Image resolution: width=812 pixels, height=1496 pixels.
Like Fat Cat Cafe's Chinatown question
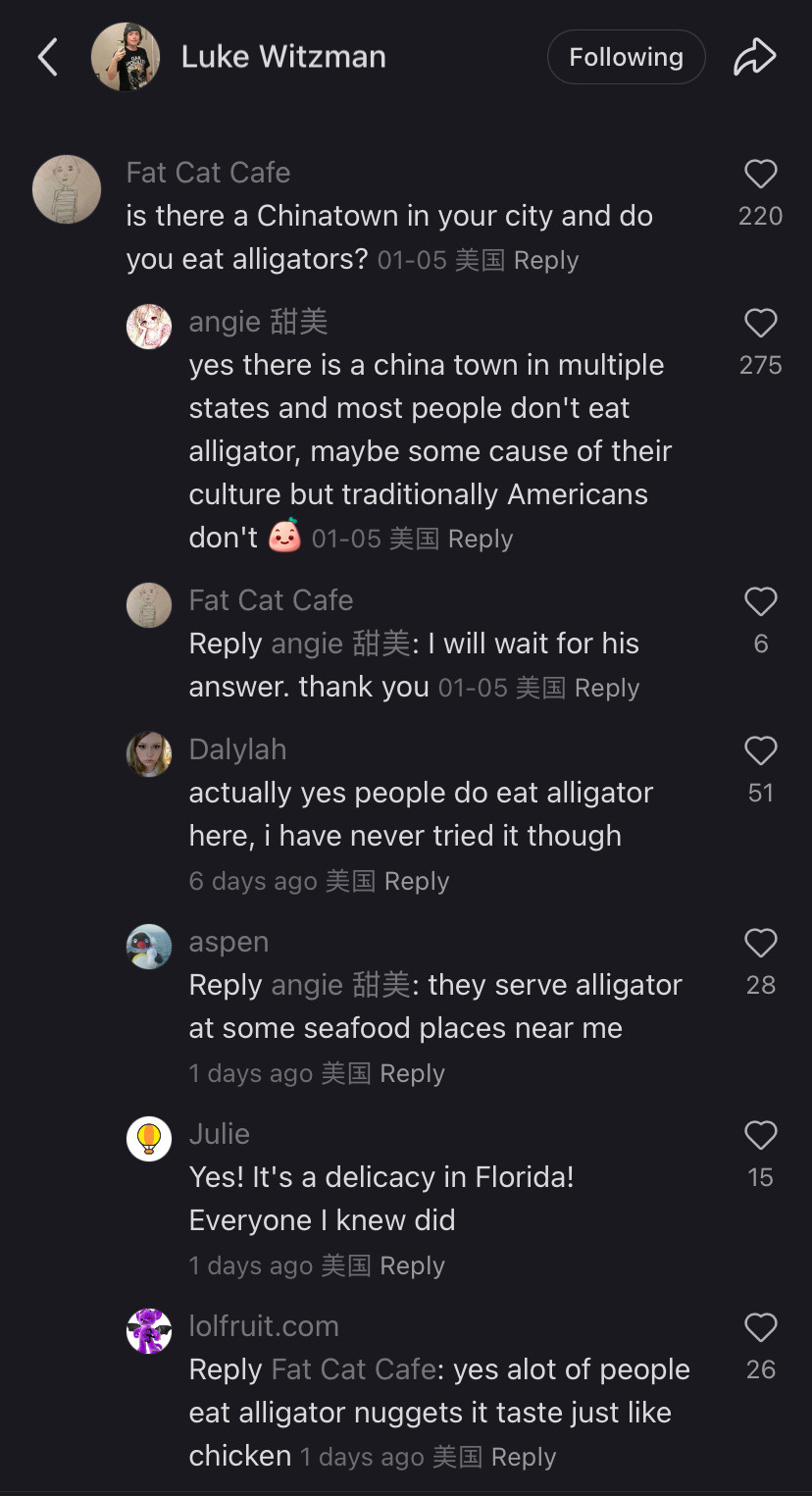tap(760, 175)
